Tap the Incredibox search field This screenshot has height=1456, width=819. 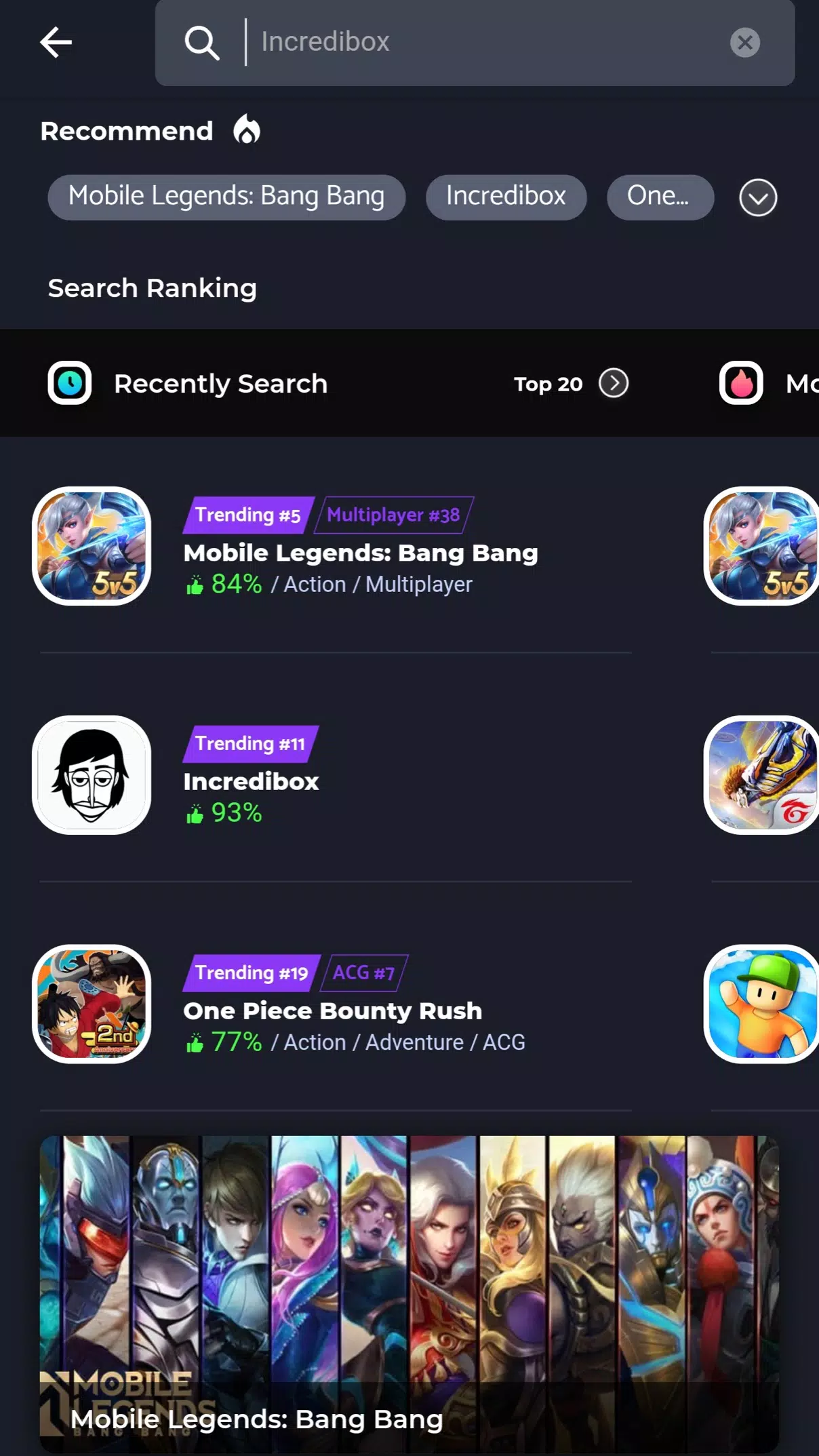[x=475, y=42]
